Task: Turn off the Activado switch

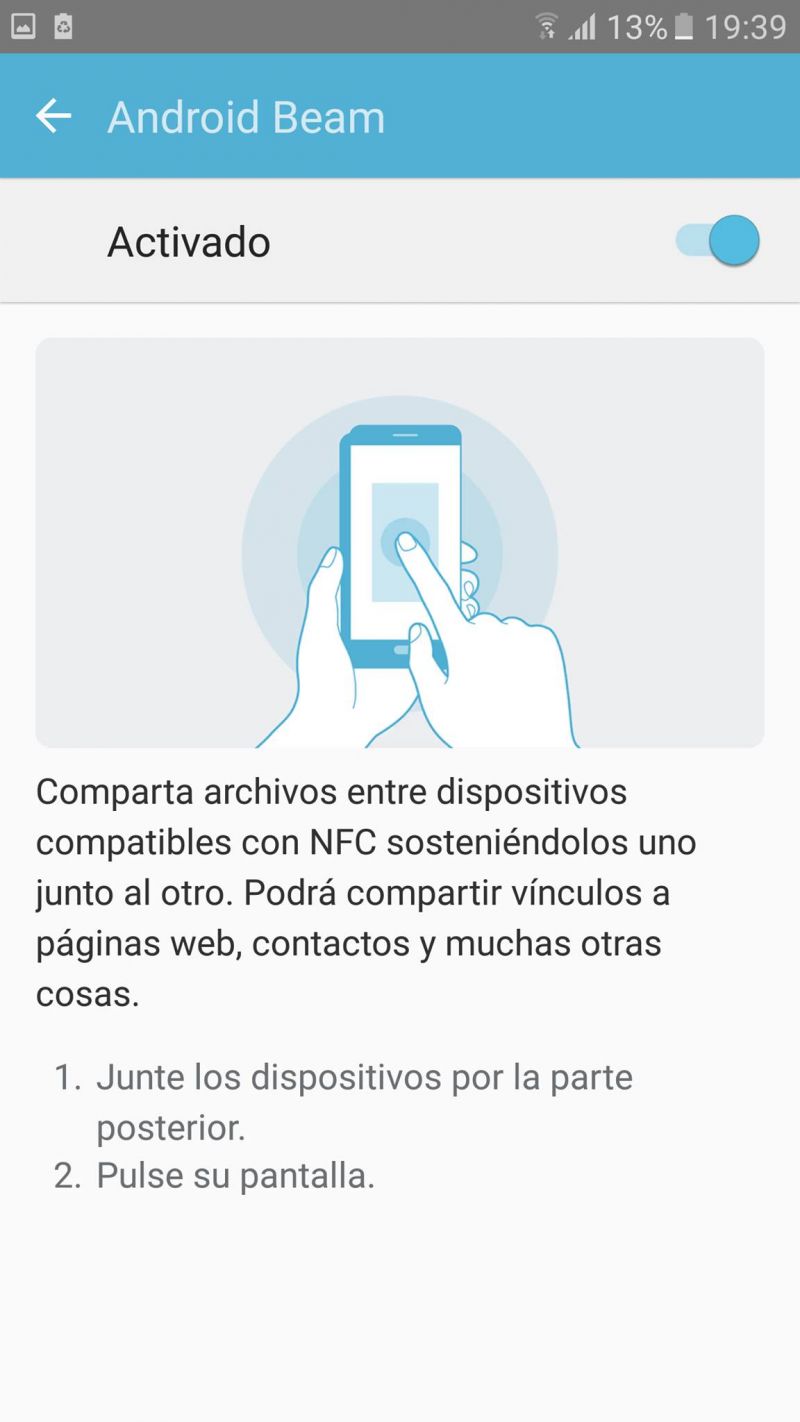Action: [719, 241]
